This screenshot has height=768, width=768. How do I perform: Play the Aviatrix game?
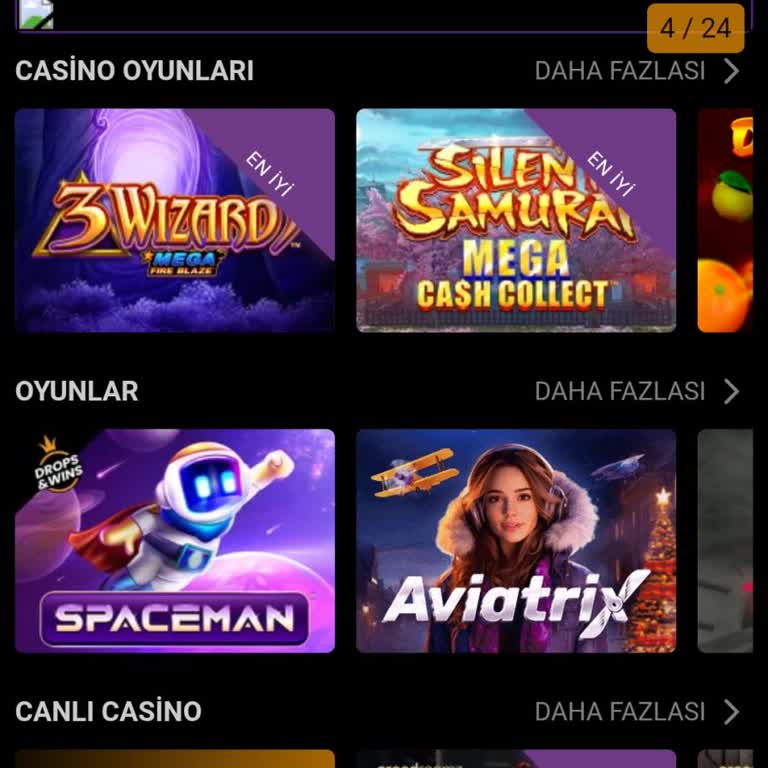point(516,540)
